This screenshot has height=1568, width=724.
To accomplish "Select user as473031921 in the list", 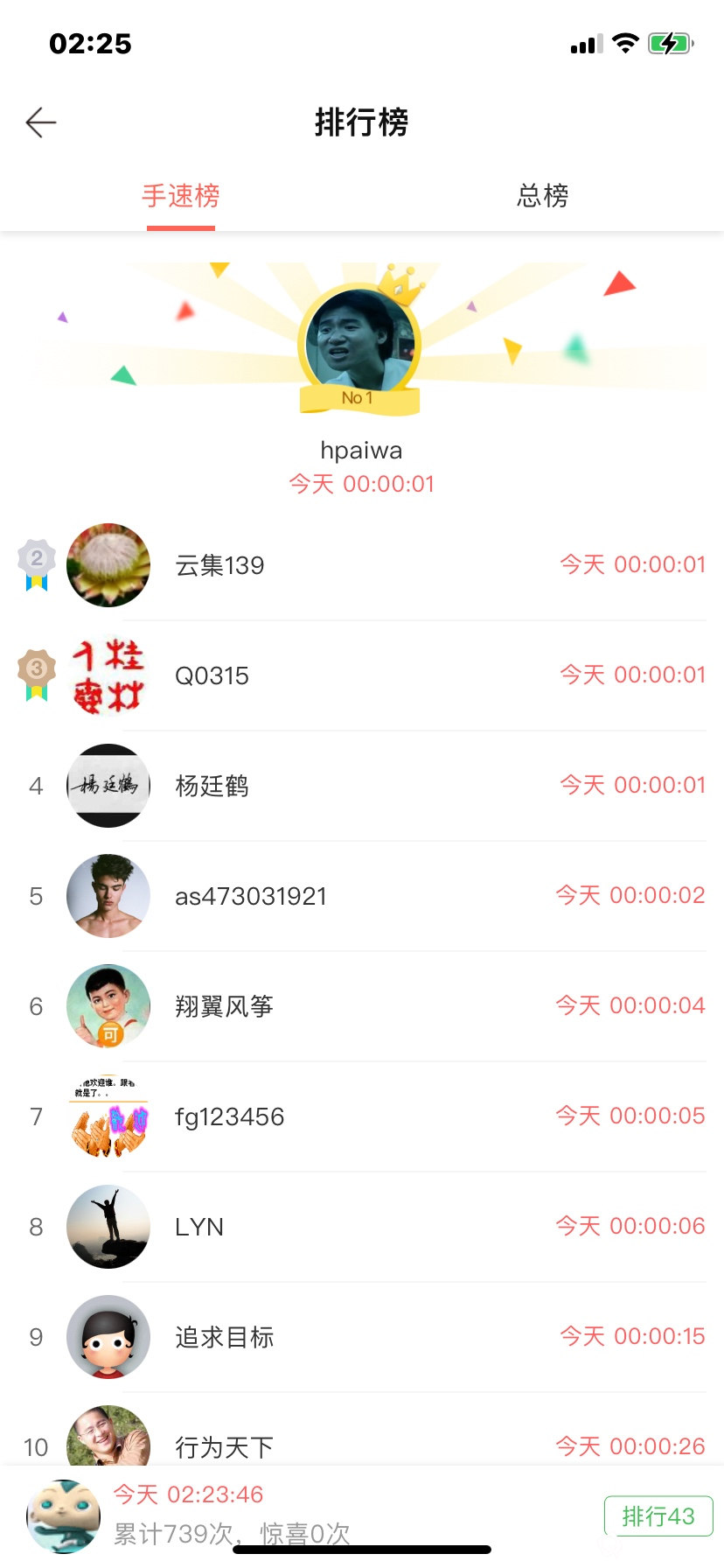I will 362,896.
